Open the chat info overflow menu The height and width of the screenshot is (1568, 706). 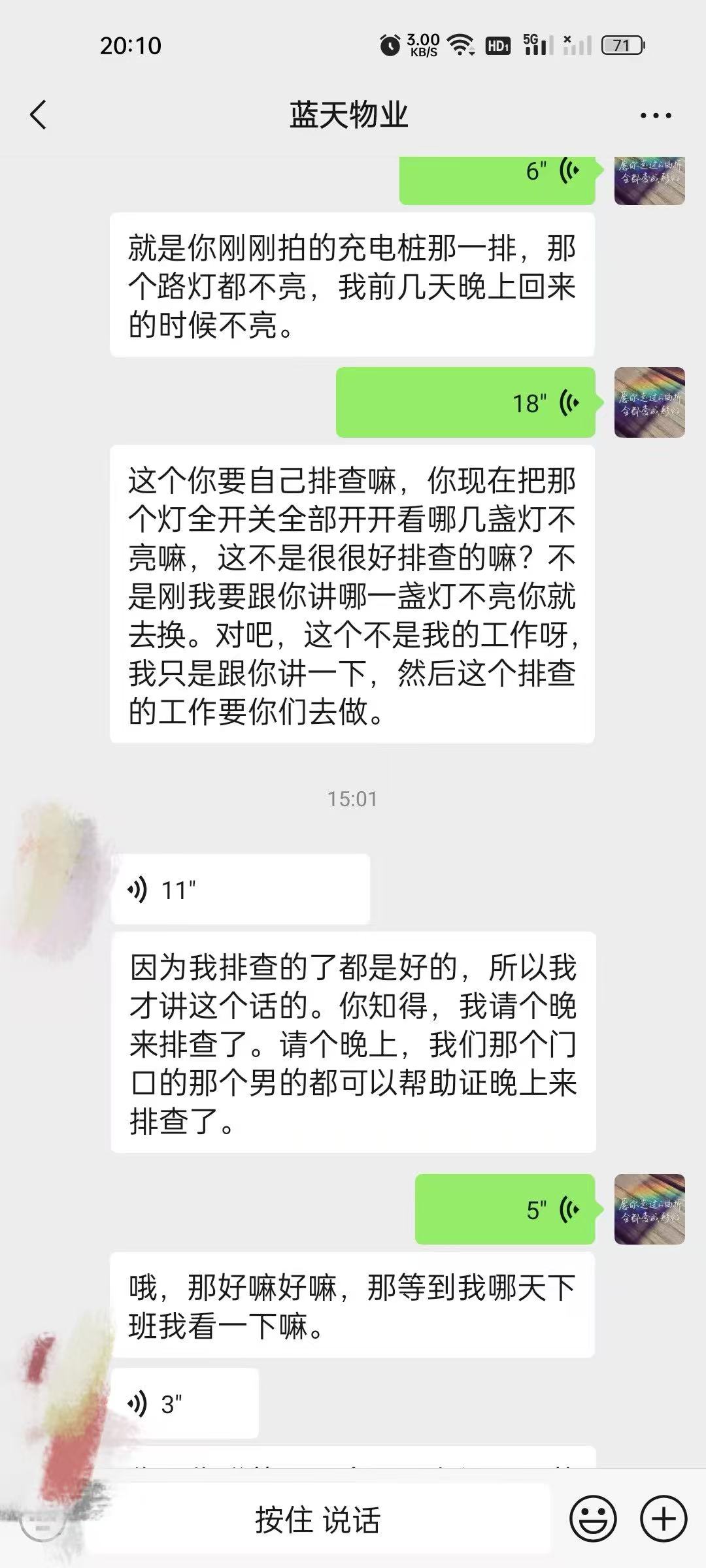[655, 116]
